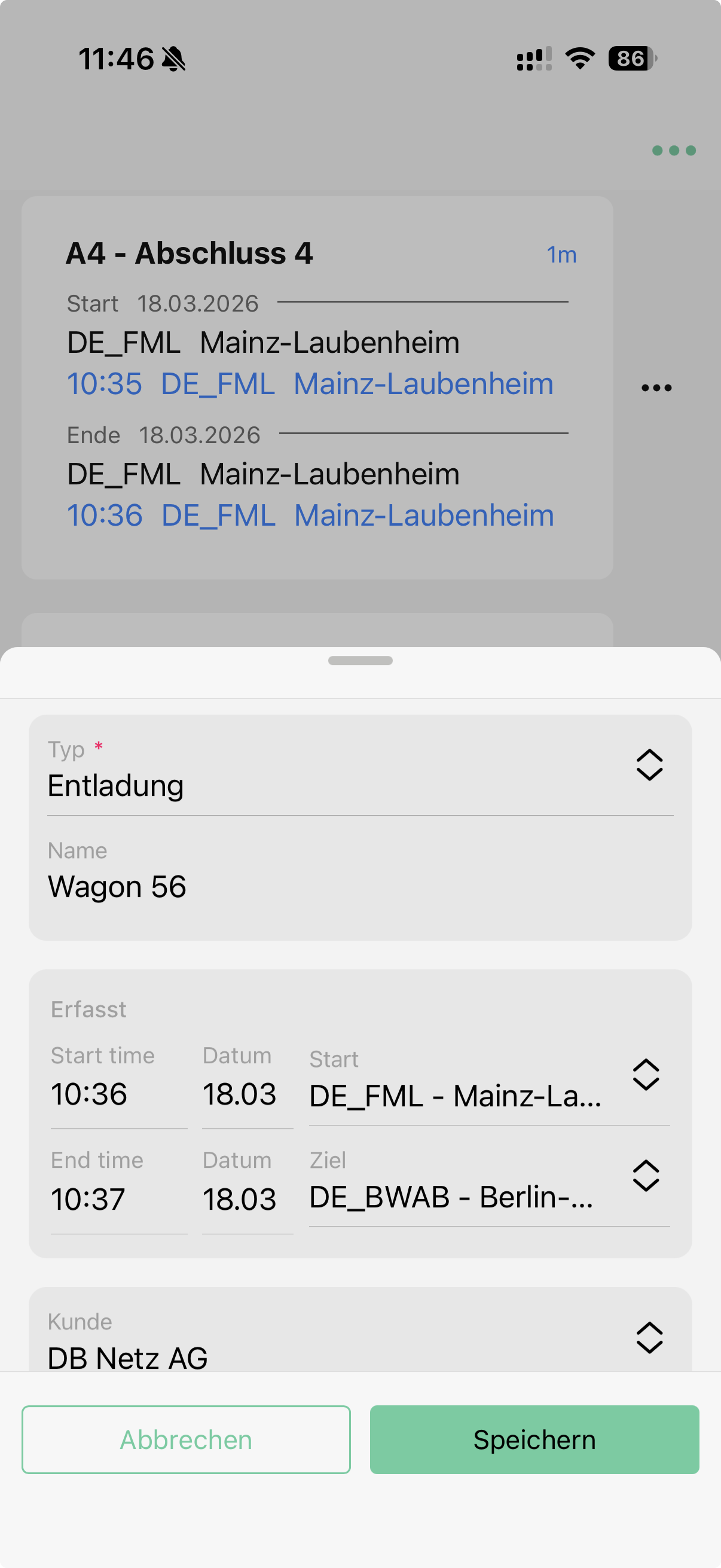
Task: Tap the sheet's drag handle
Action: [360, 660]
